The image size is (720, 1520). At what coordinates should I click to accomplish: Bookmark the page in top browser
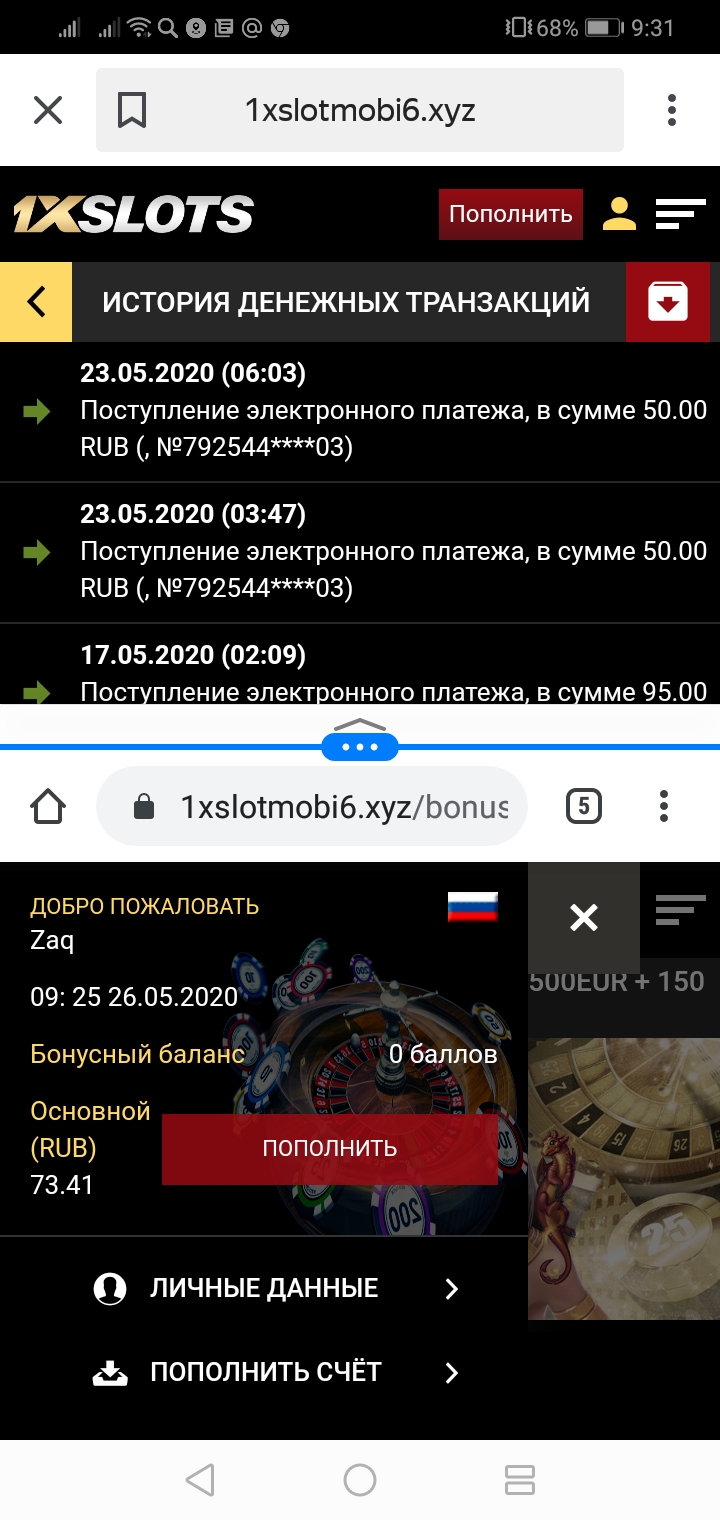coord(131,110)
